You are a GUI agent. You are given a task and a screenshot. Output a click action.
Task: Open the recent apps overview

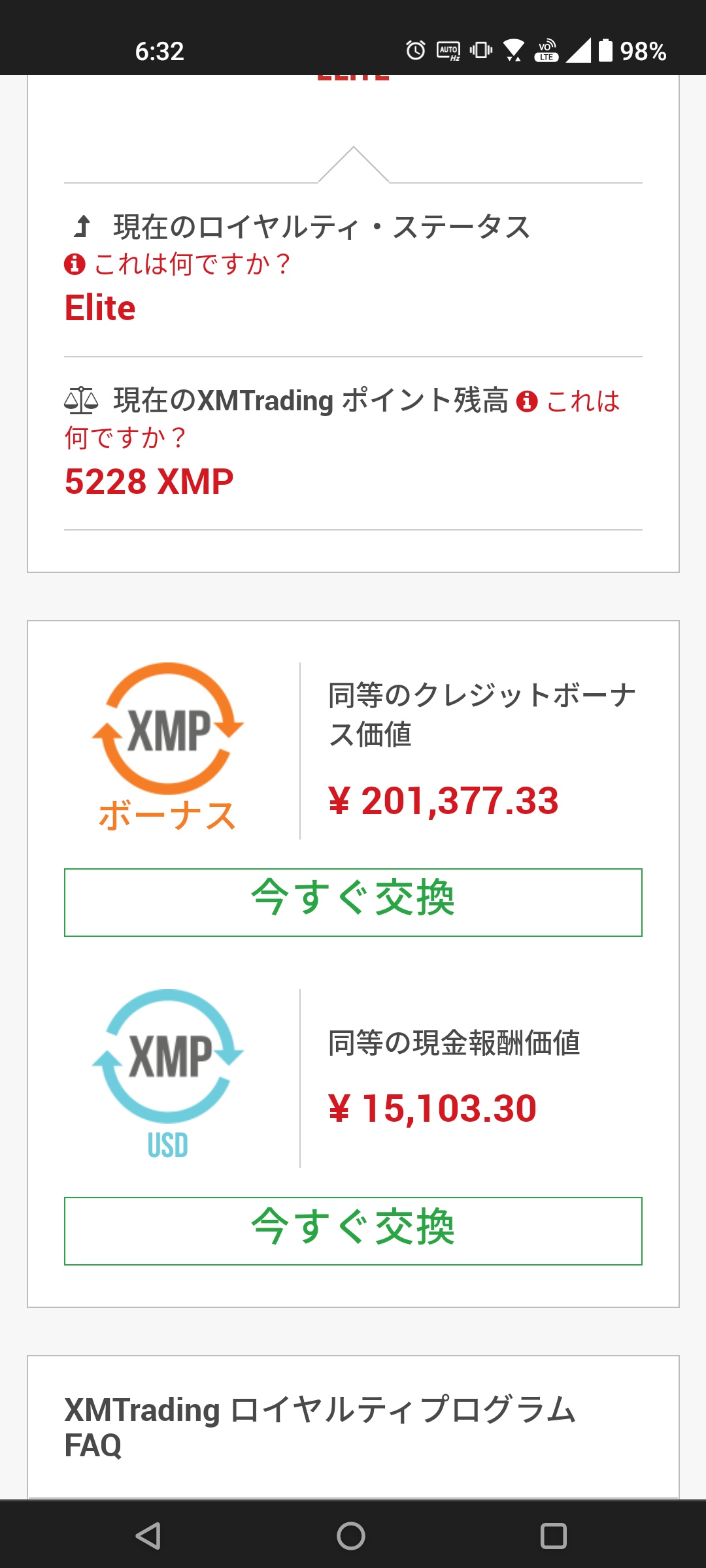553,1535
